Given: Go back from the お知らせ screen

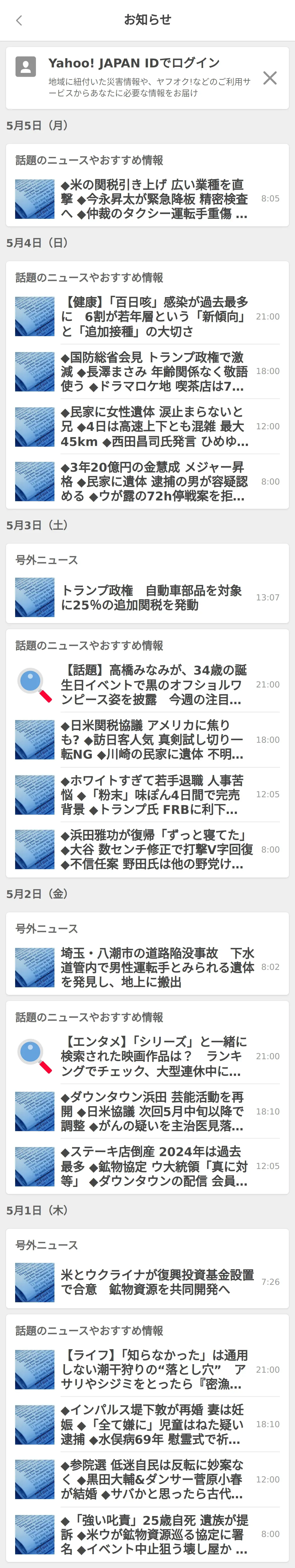Looking at the screenshot, I should (x=19, y=21).
